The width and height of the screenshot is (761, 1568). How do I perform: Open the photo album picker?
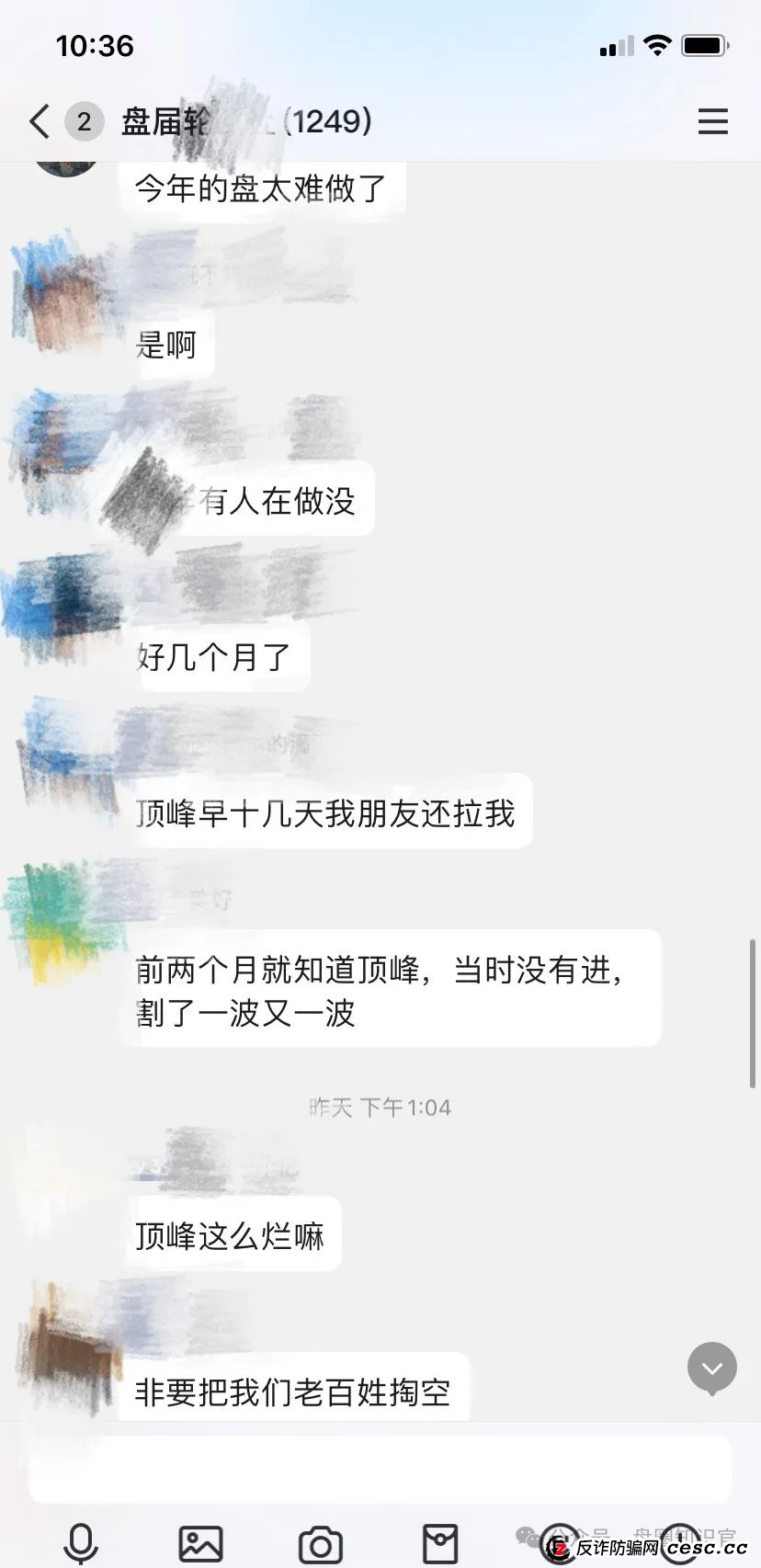[x=200, y=1542]
